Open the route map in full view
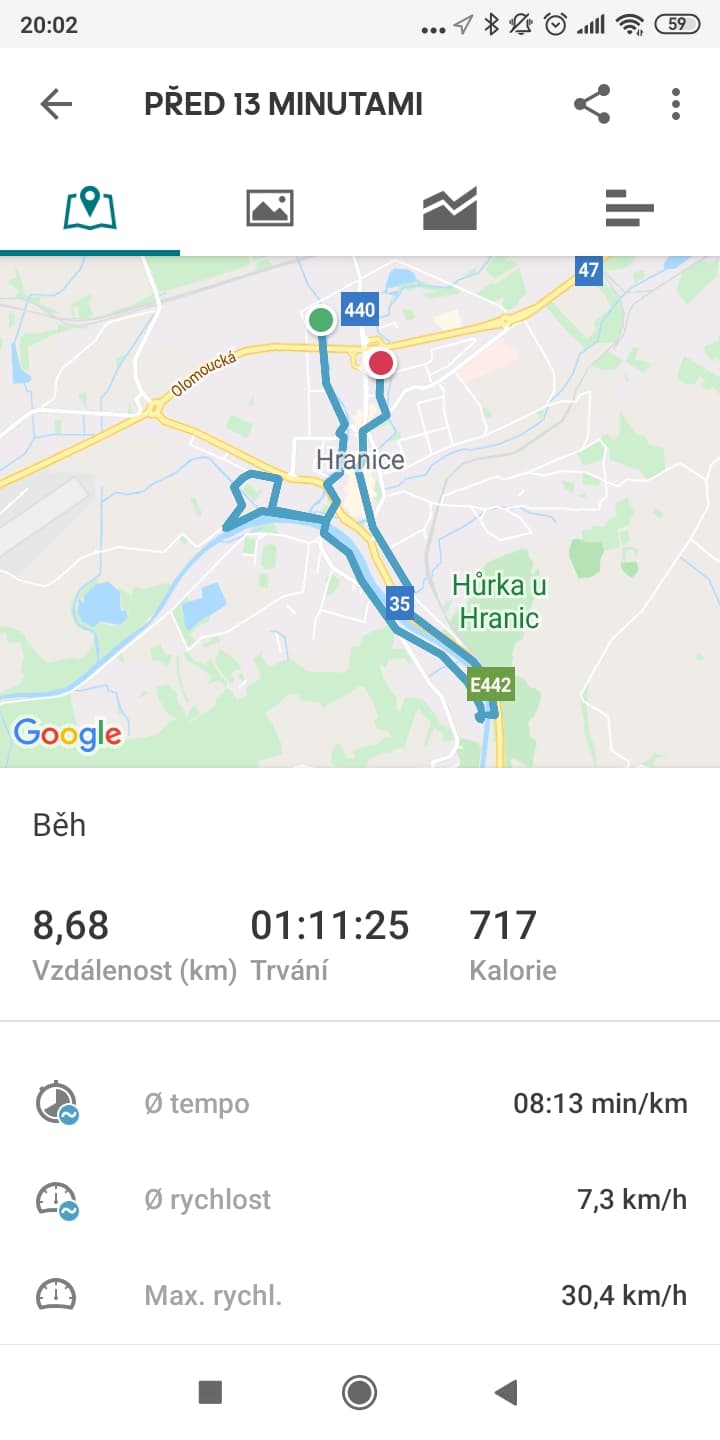The image size is (720, 1440). tap(360, 512)
